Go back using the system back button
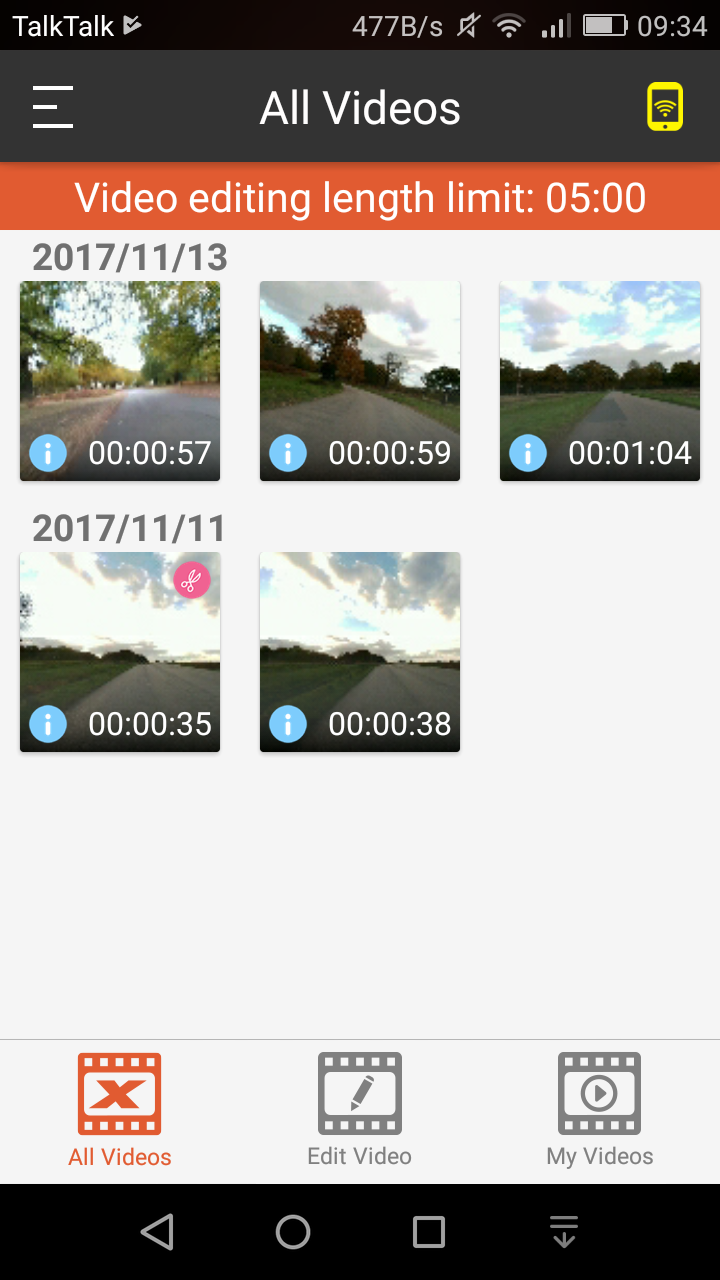This screenshot has height=1280, width=720. pyautogui.click(x=157, y=1232)
